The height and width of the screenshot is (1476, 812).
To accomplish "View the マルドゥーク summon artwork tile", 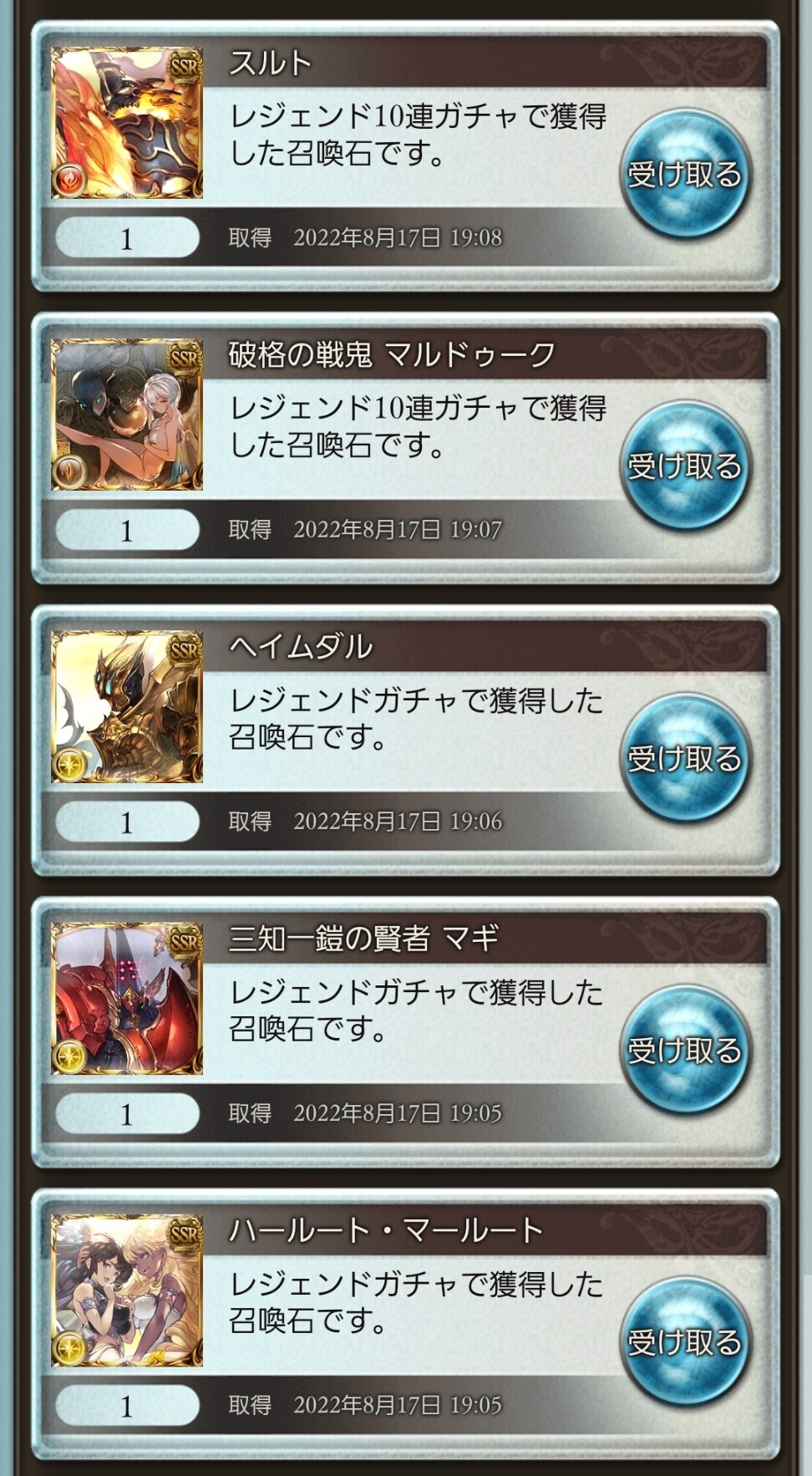I will click(x=127, y=415).
